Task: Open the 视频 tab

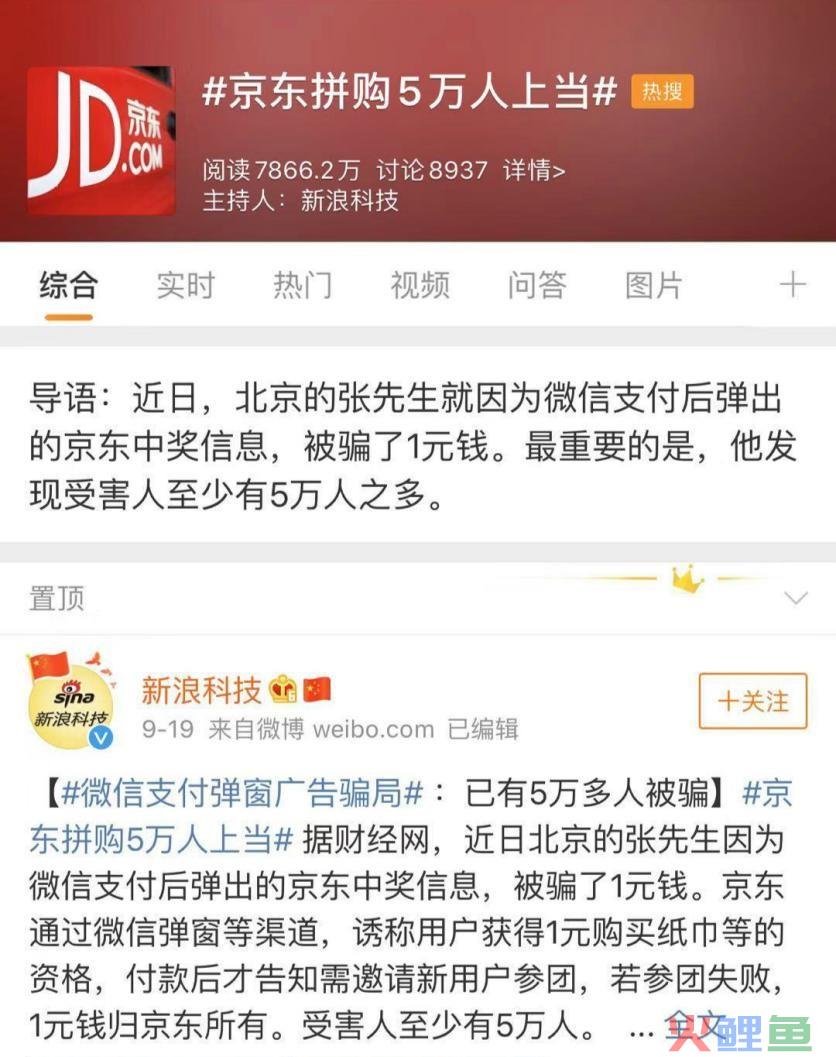Action: tap(420, 285)
